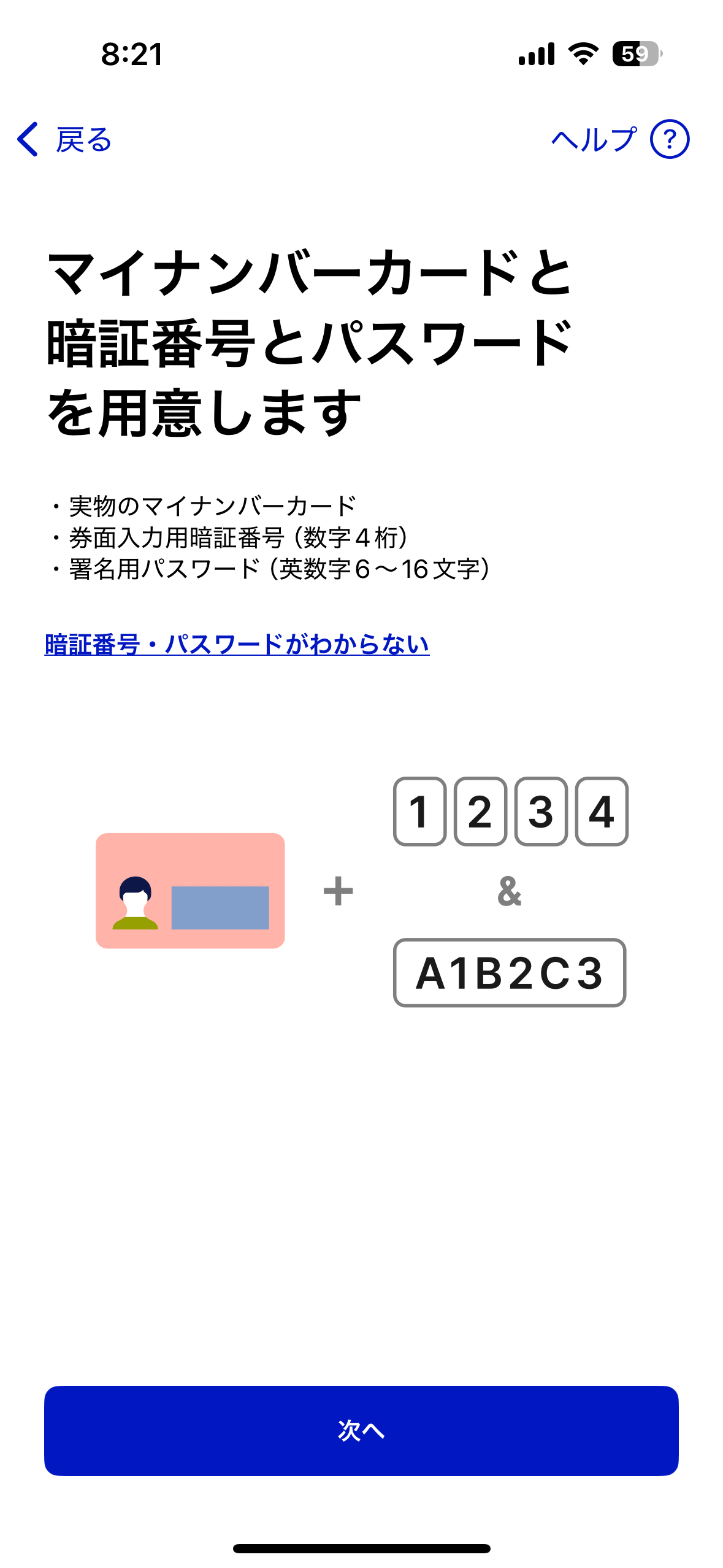This screenshot has width=723, height=1568.
Task: Open 暗証番号・パスワードがわからない link
Action: [237, 644]
